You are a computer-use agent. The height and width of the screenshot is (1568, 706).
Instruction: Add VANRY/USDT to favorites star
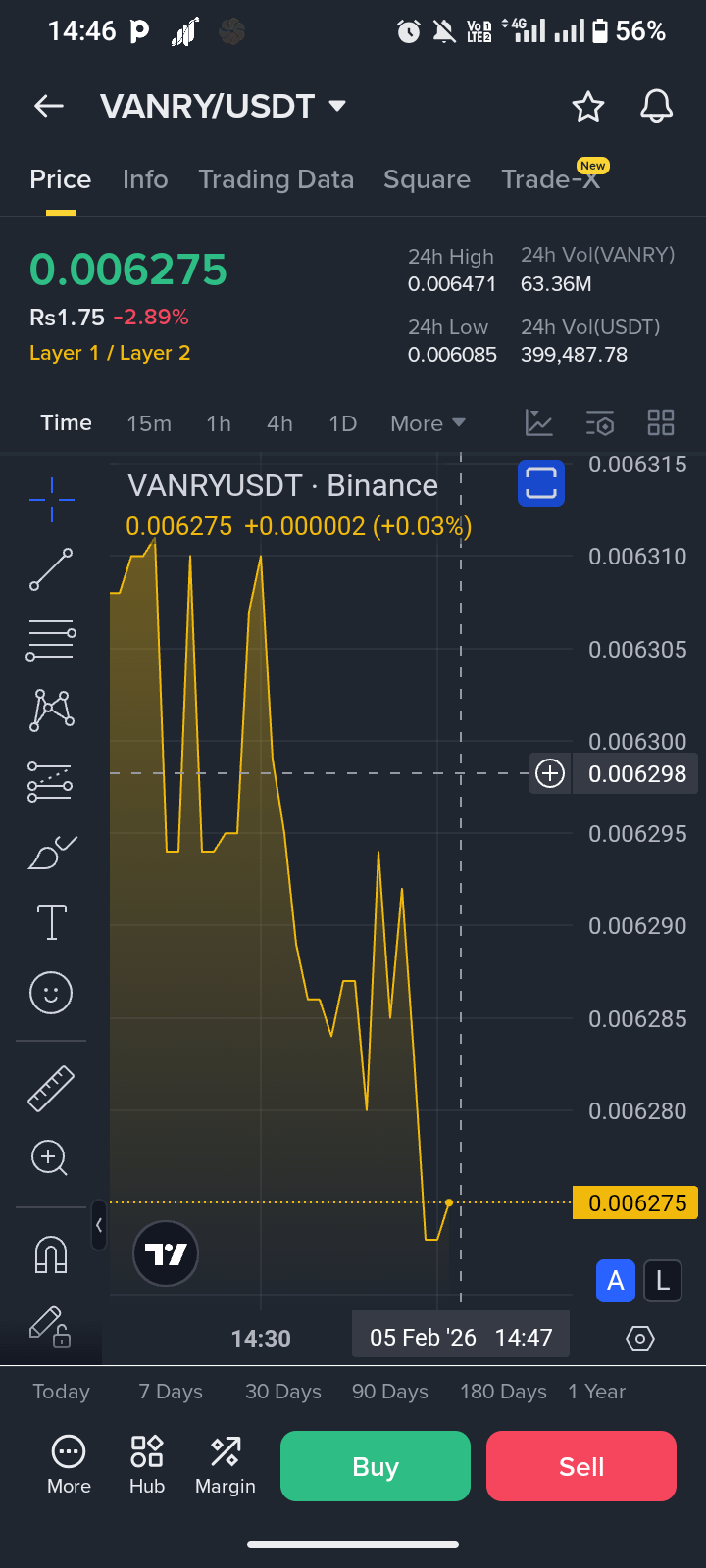point(588,106)
